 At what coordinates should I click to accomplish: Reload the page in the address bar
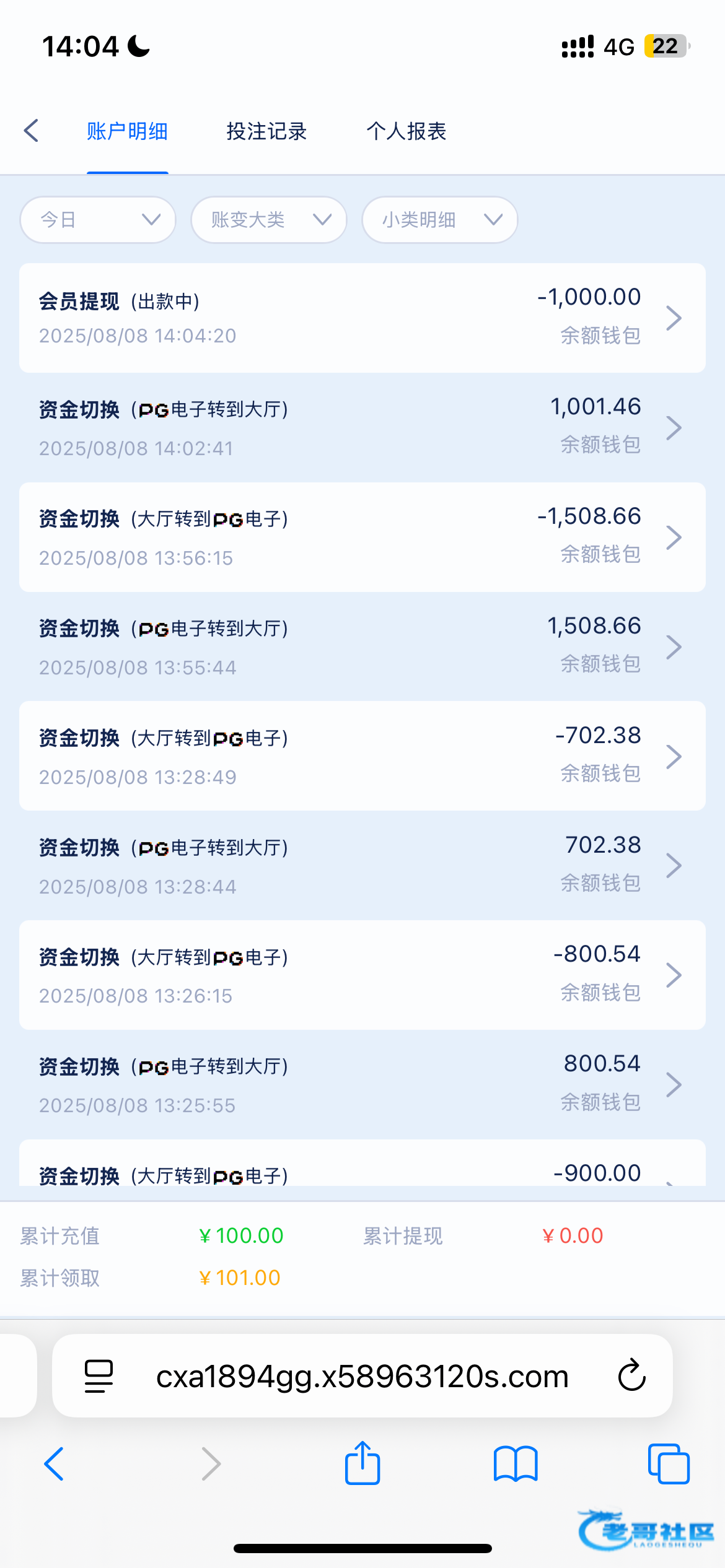pyautogui.click(x=632, y=1375)
